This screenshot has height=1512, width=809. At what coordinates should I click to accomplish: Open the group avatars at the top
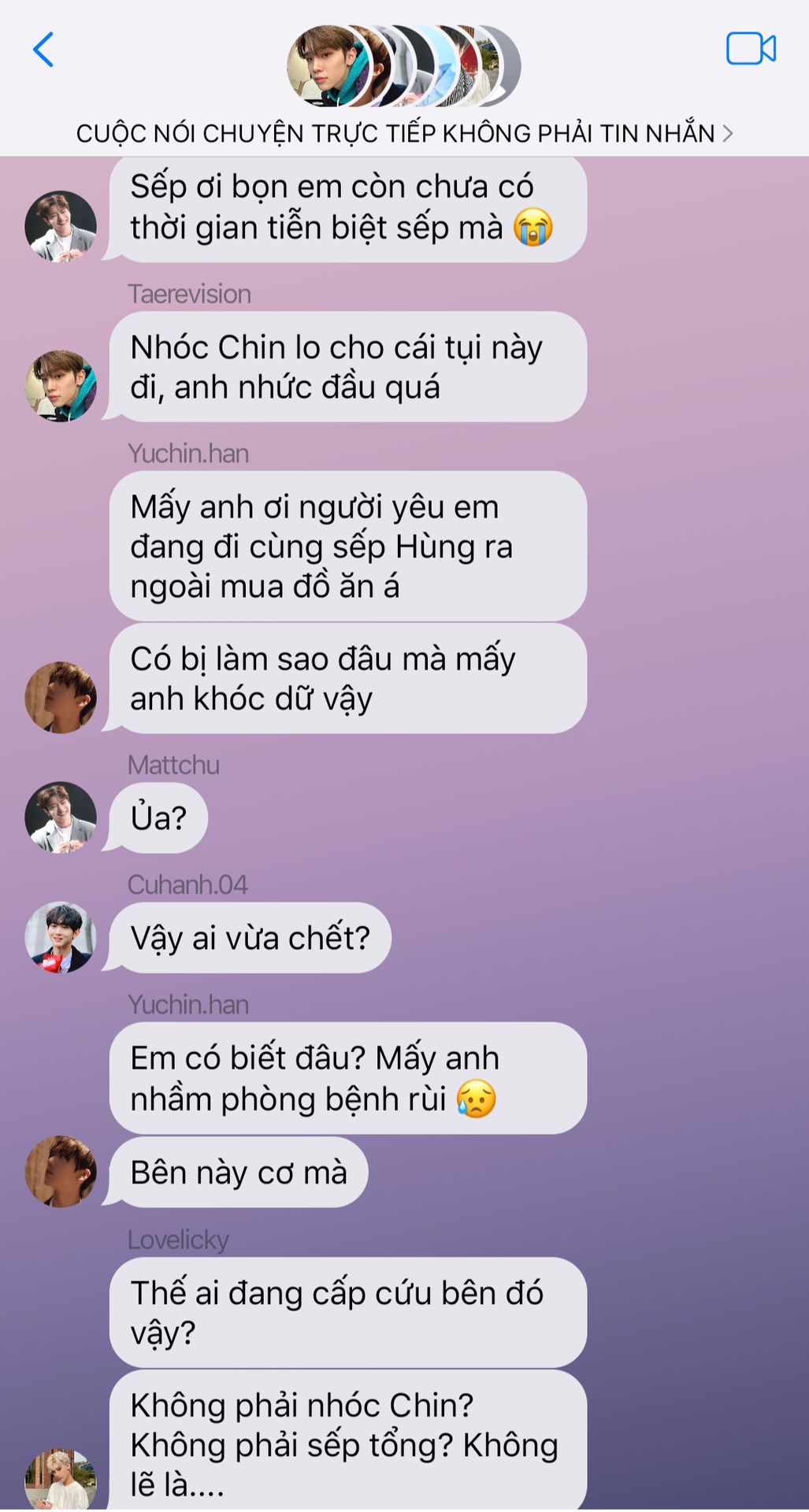403,66
